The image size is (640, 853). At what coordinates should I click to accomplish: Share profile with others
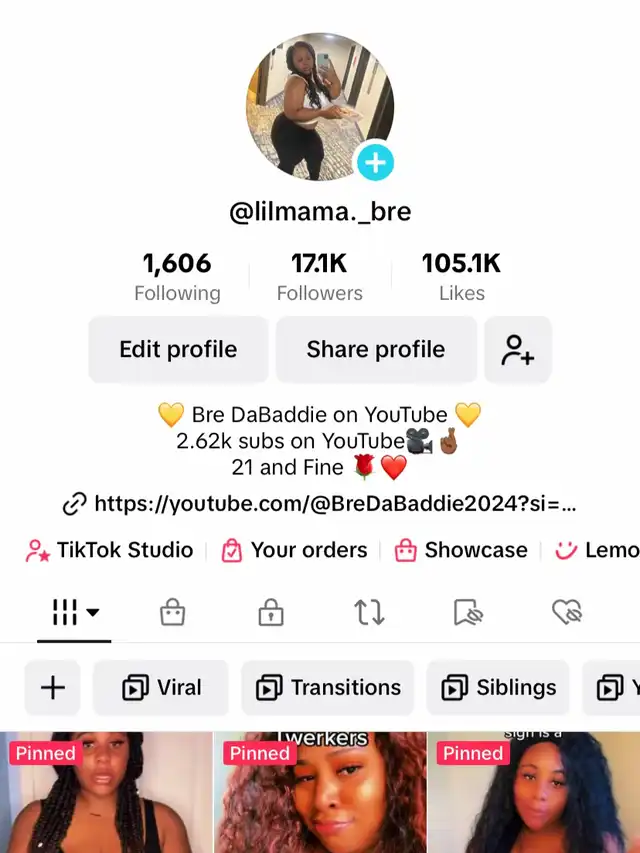point(375,349)
